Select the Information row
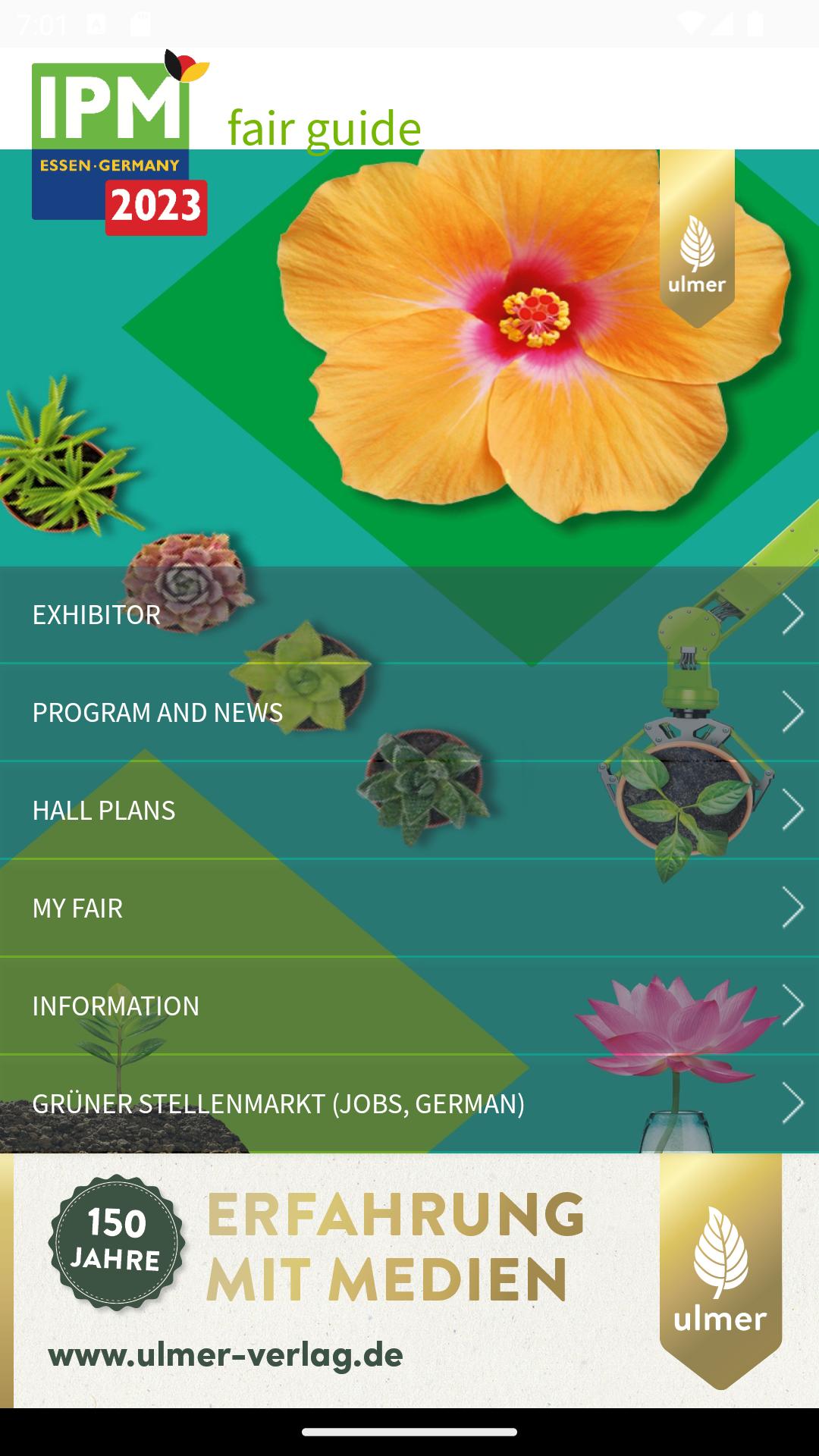Screen dimensions: 819x1456 (x=409, y=1006)
